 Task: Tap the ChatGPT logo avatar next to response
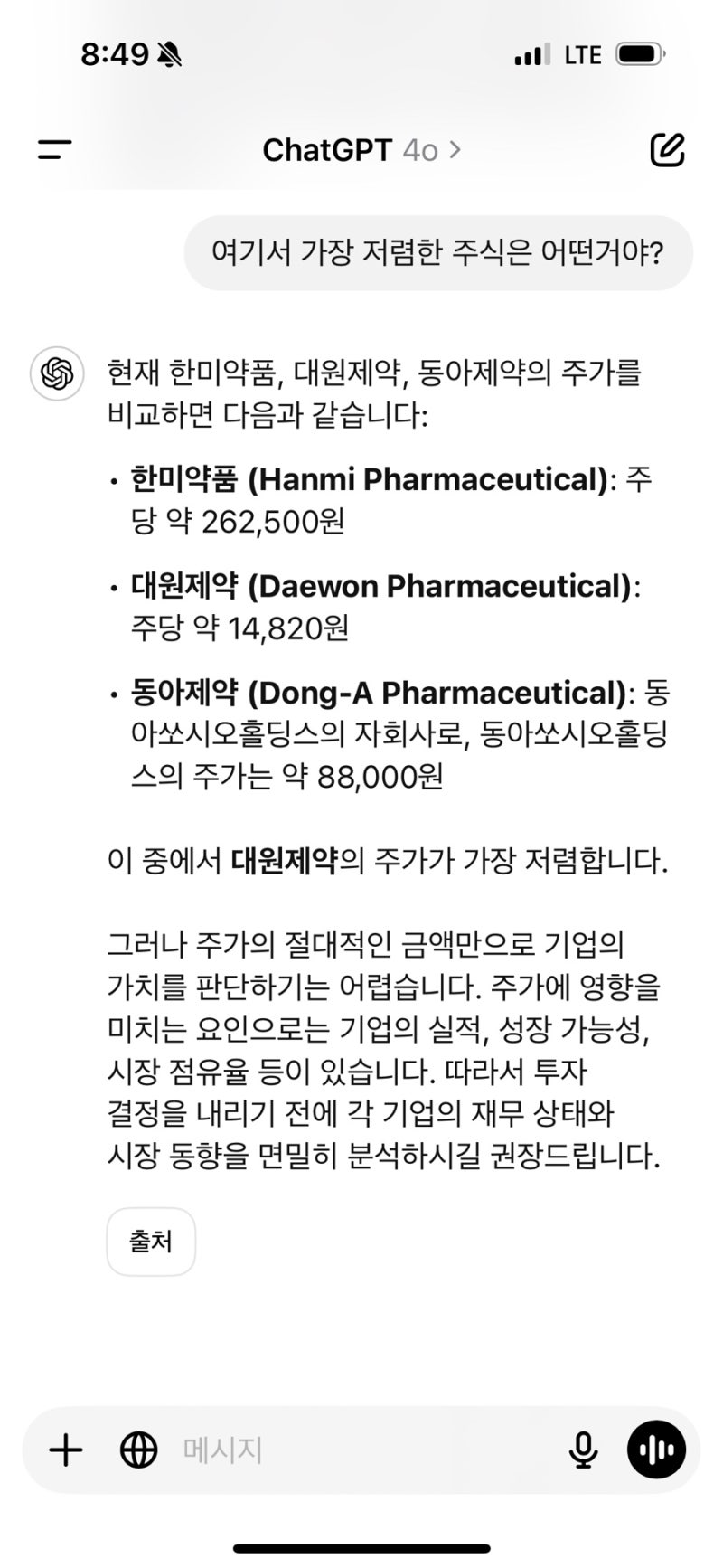[57, 373]
